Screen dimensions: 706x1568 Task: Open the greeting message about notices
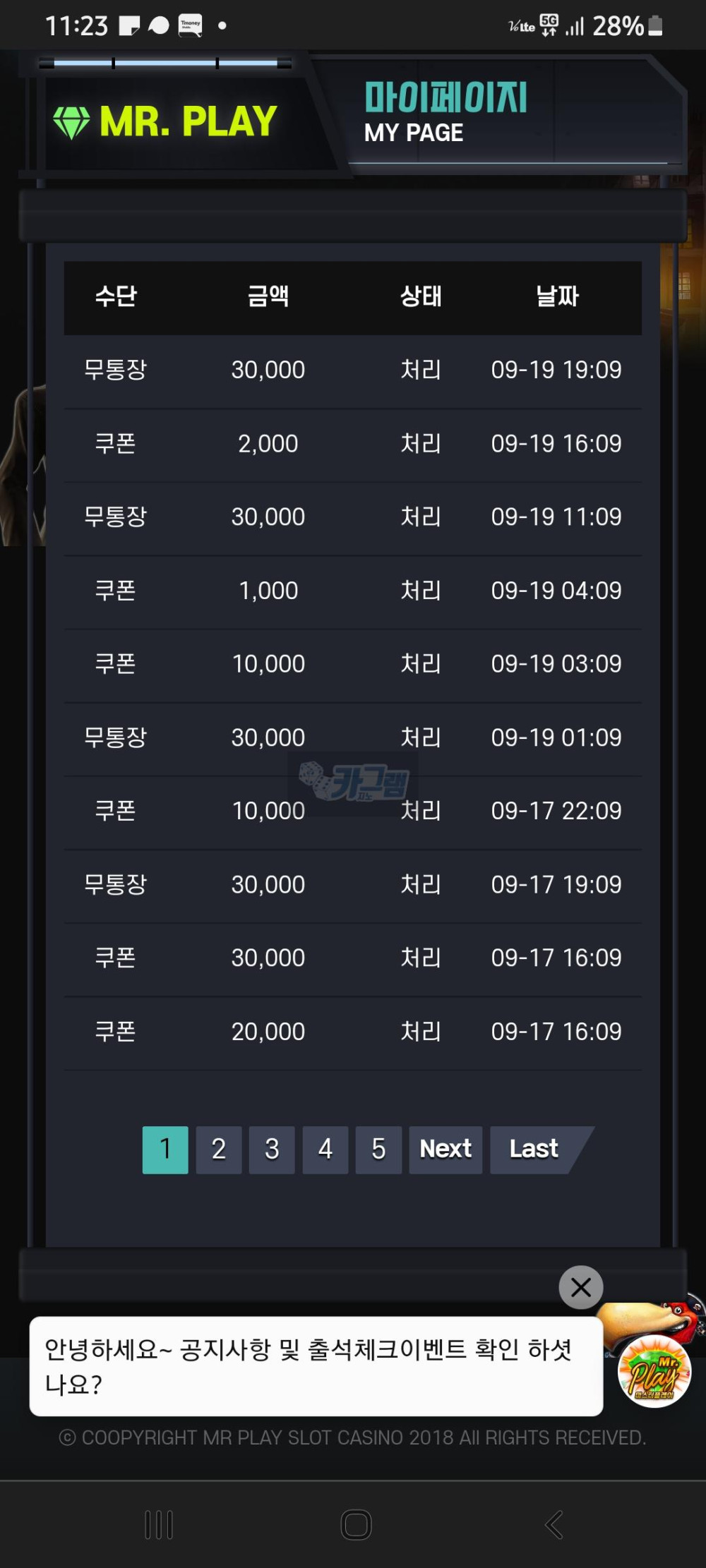[x=316, y=1366]
